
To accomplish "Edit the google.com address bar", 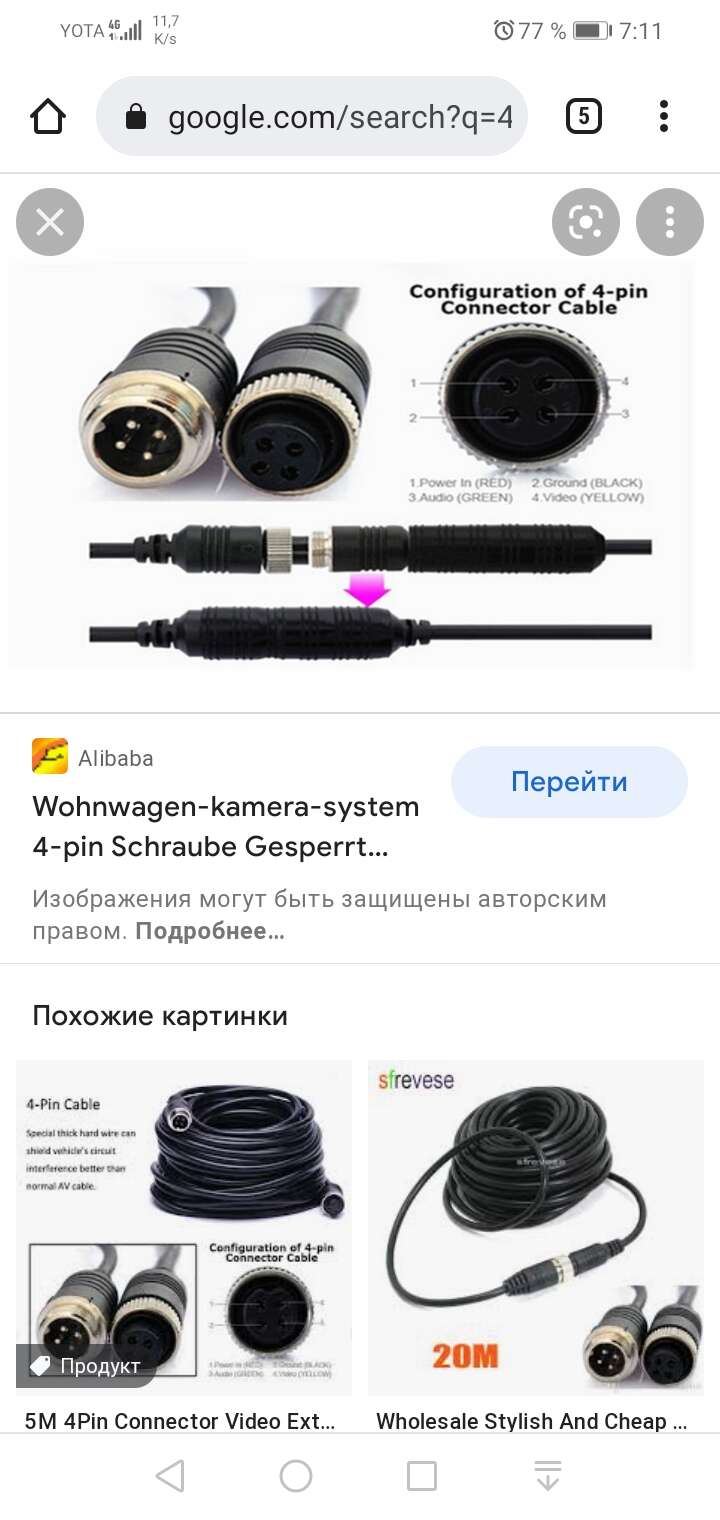I will [x=312, y=117].
